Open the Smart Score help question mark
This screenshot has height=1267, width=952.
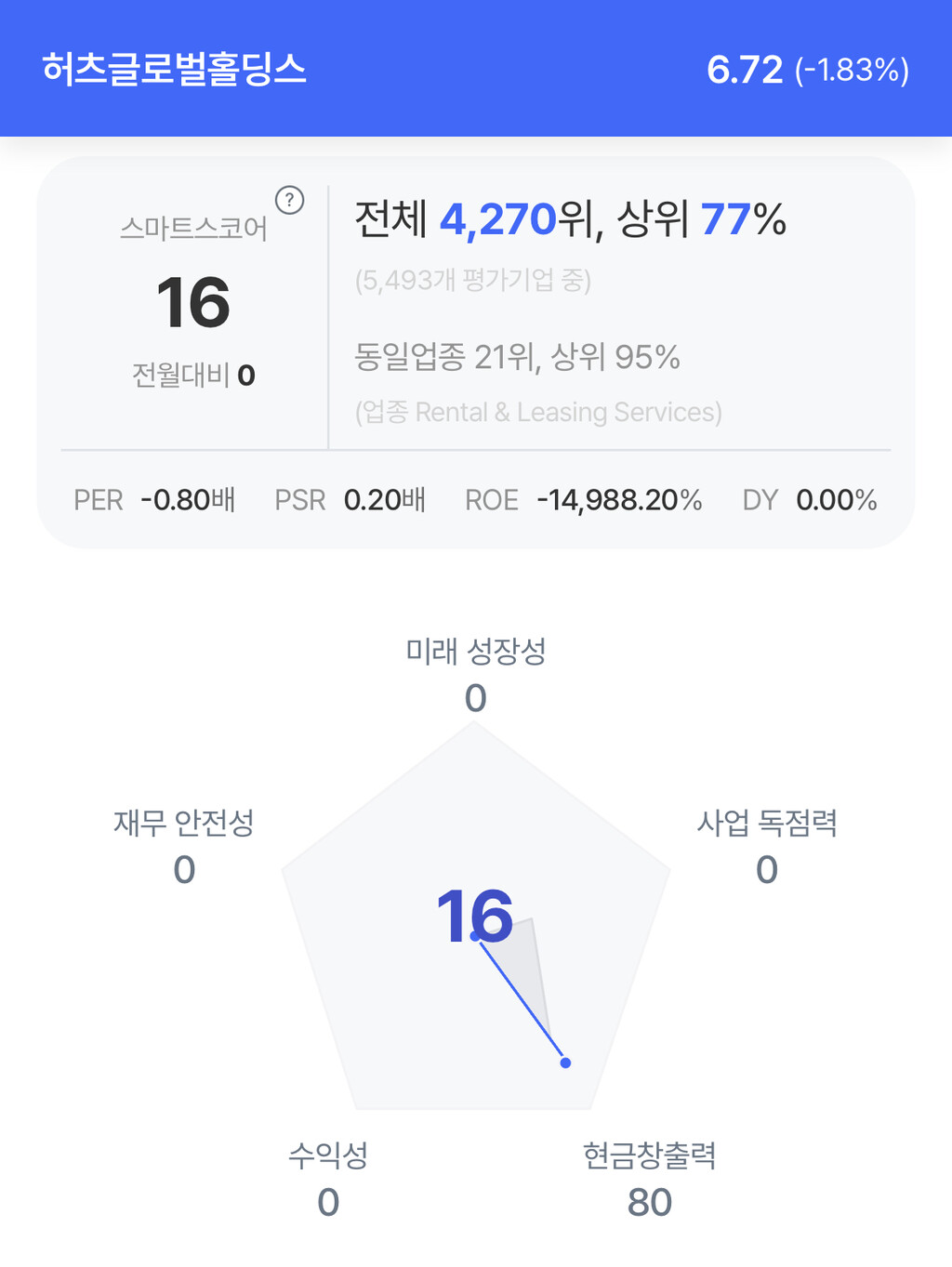[x=290, y=200]
